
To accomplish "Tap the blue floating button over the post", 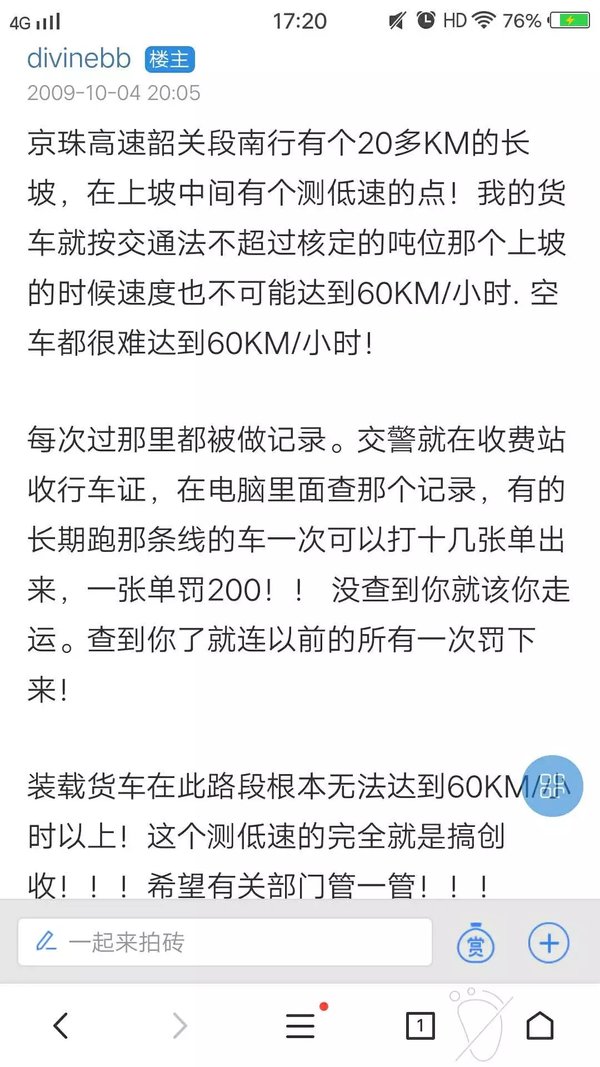I will [x=553, y=785].
